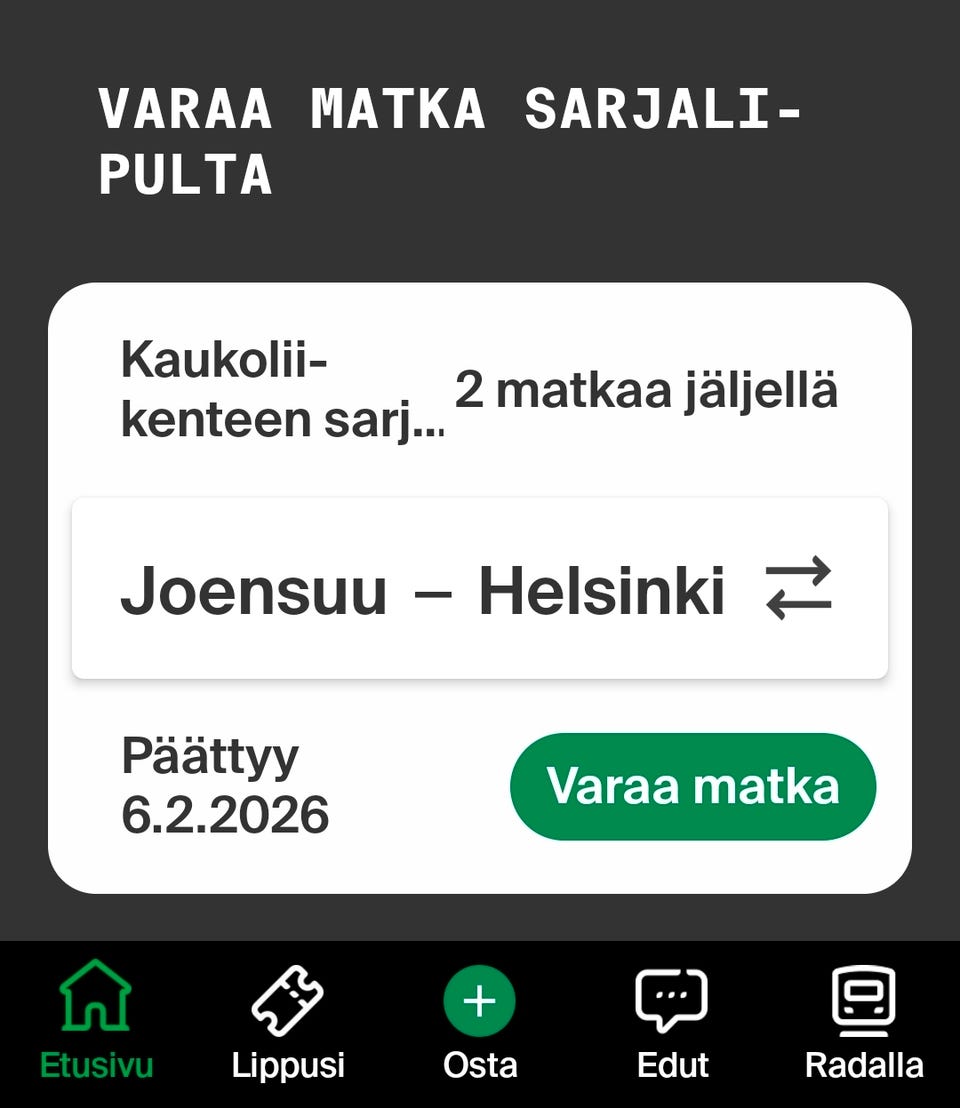Click the ticket stub icon above Lippusi

point(289,995)
